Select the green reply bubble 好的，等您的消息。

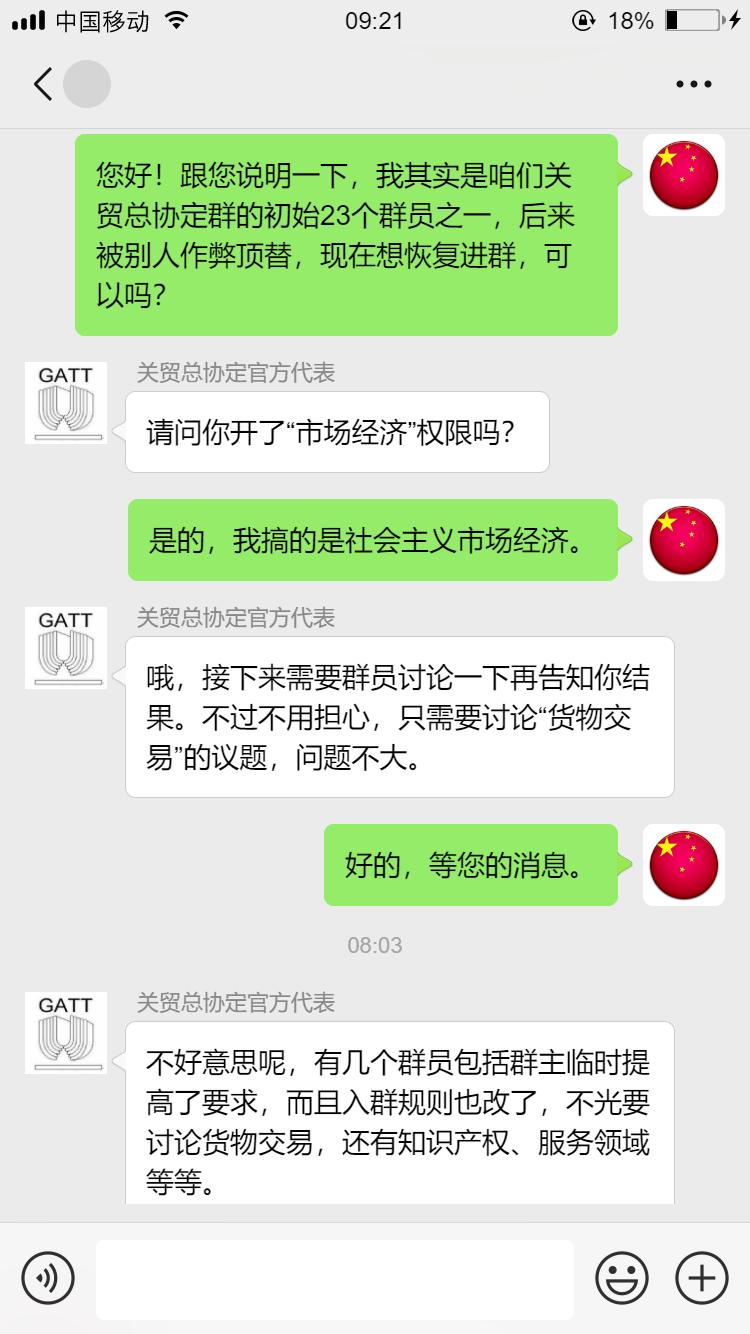pyautogui.click(x=470, y=866)
